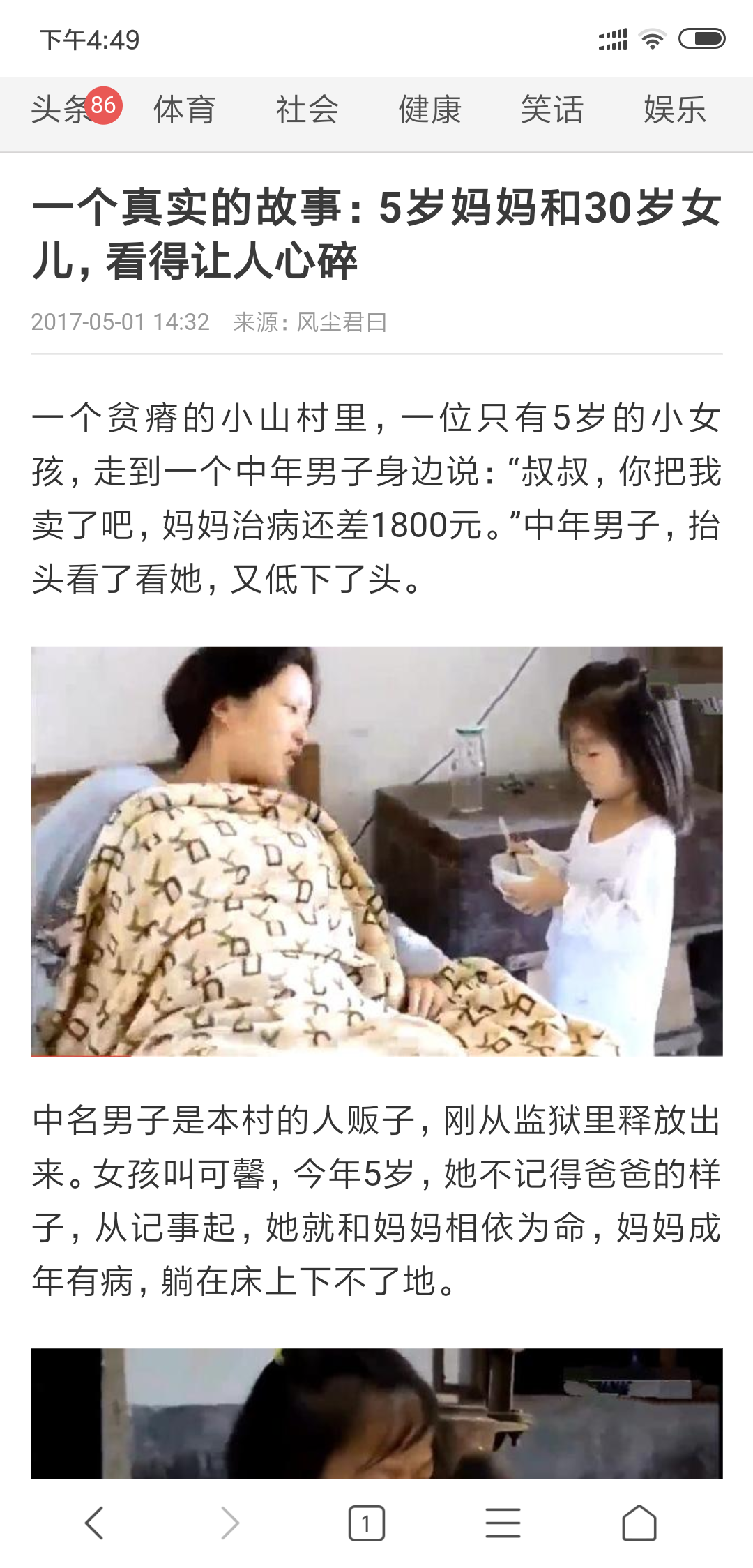Open the browser tab switcher

(366, 1523)
